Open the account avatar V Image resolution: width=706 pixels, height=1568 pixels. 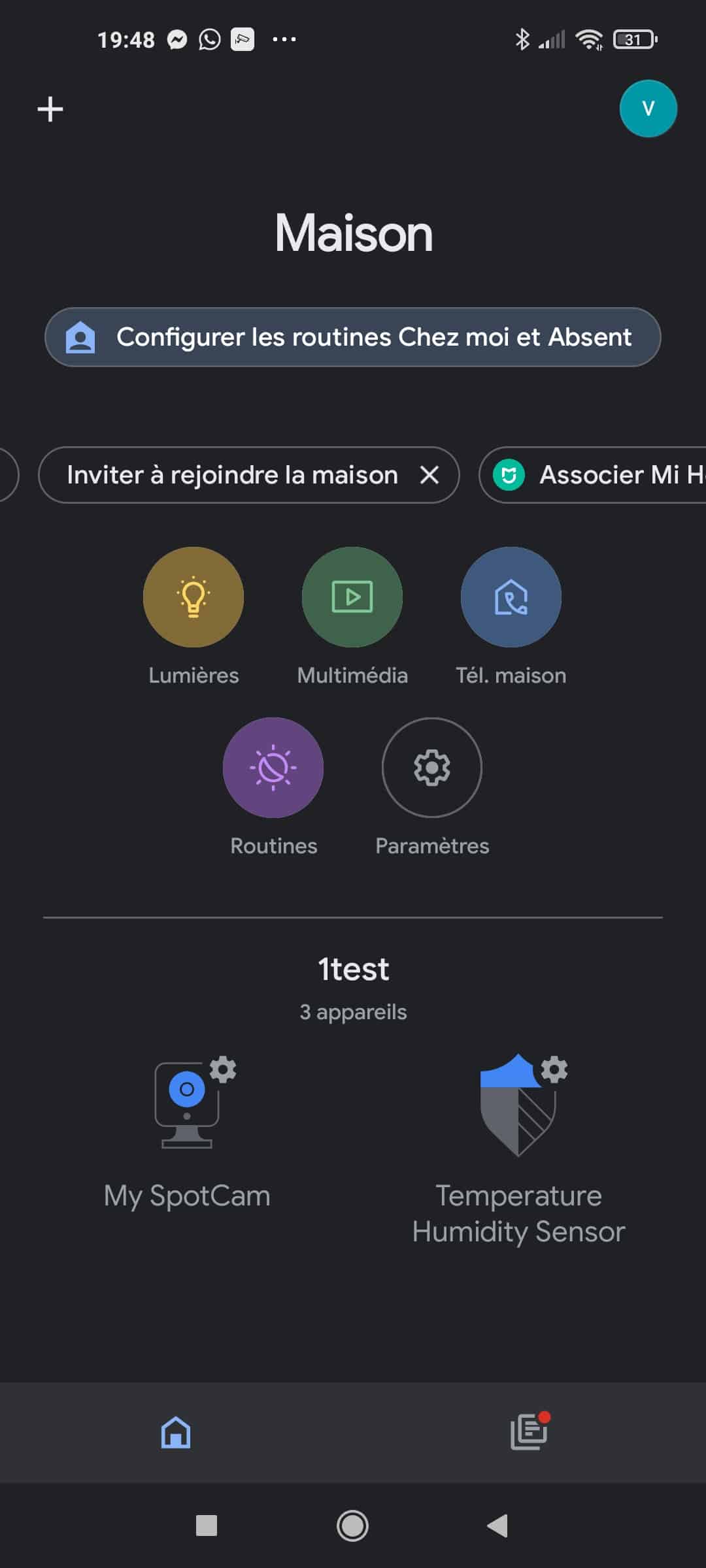pyautogui.click(x=648, y=108)
